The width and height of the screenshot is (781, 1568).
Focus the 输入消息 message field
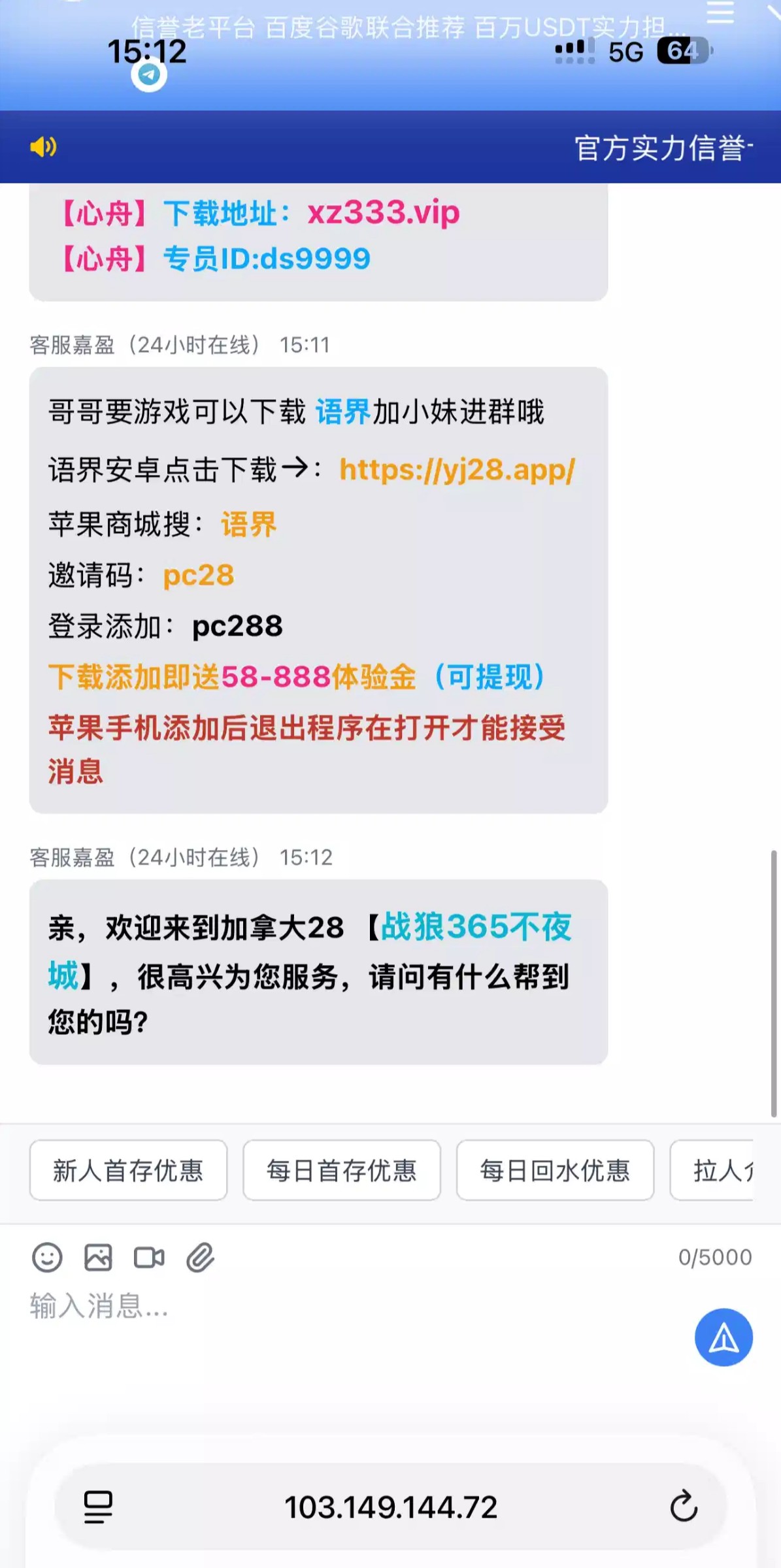click(327, 1307)
